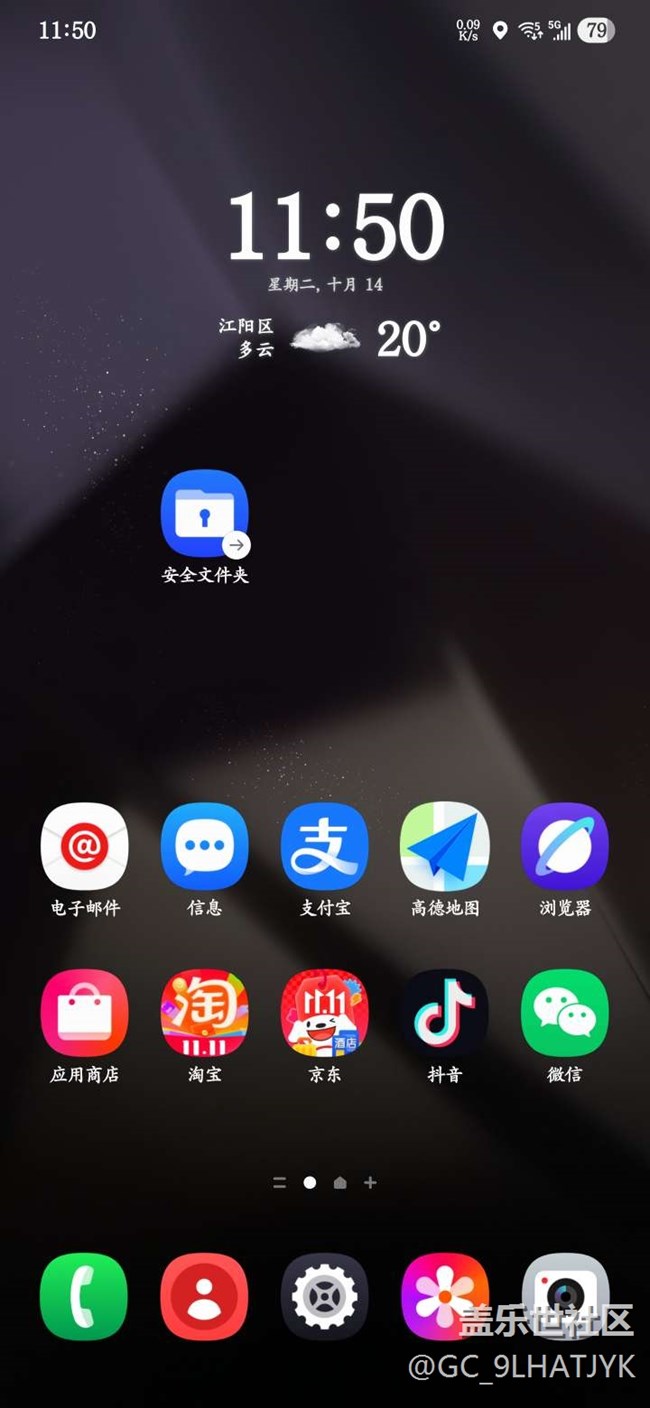
Task: Launch the 淘宝 Taobao app
Action: (x=204, y=1012)
